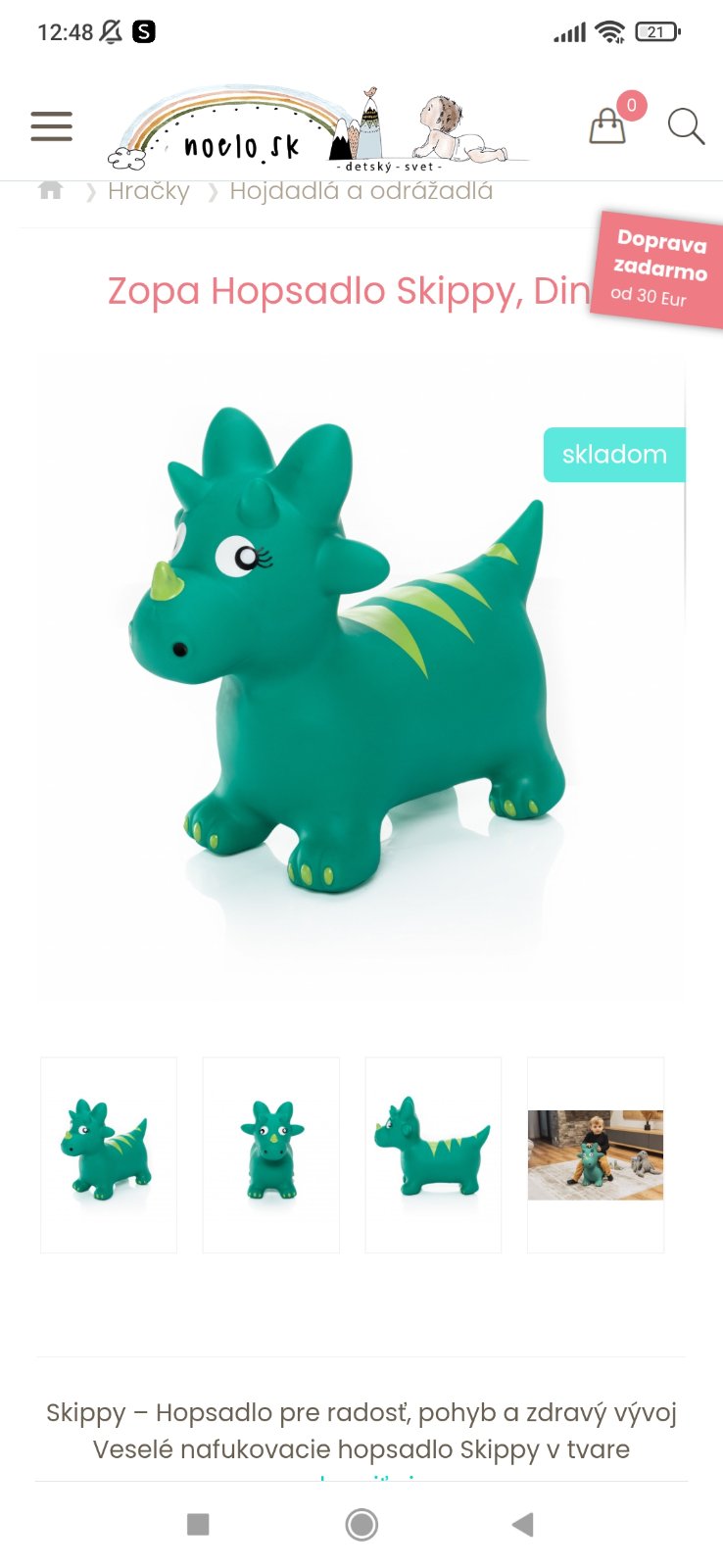Open the hamburger menu
The height and width of the screenshot is (1568, 723).
(x=51, y=126)
